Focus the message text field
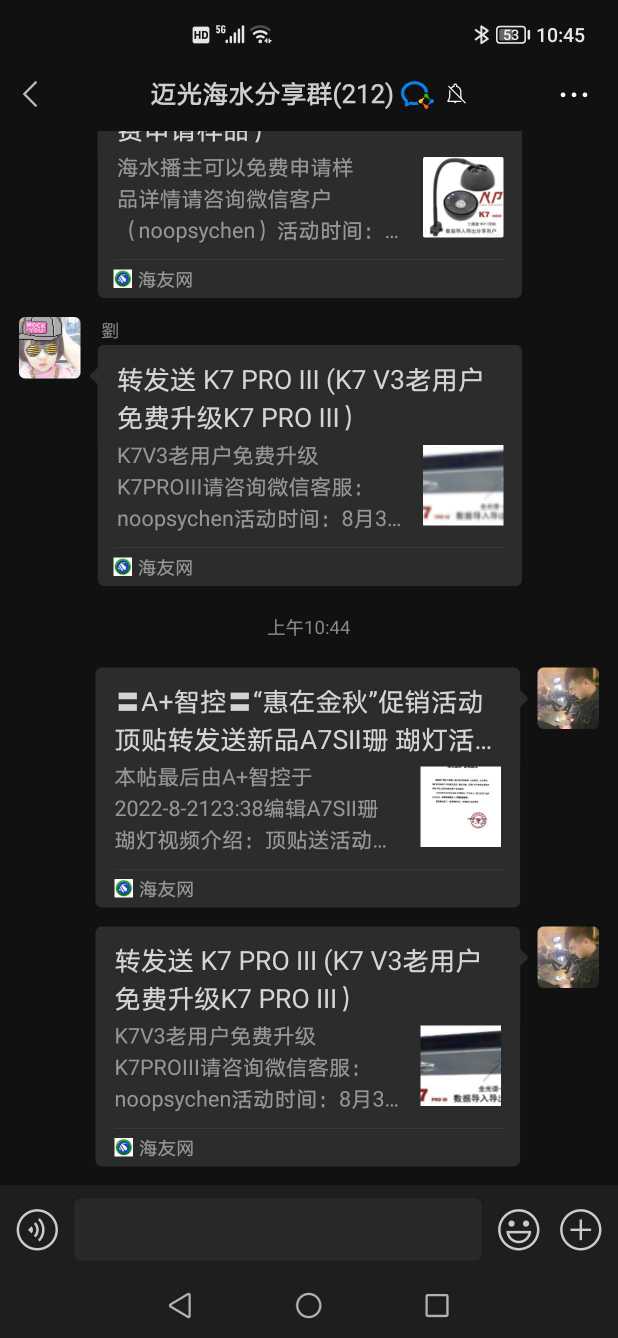Viewport: 618px width, 1338px height. [x=277, y=1229]
